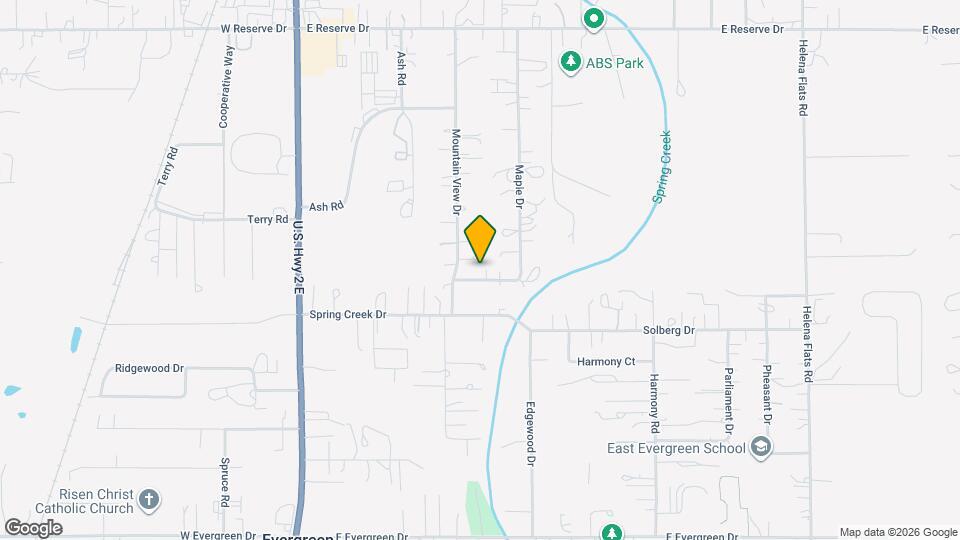Select the East Evergreen School marker
960x540 pixels.
[761, 447]
